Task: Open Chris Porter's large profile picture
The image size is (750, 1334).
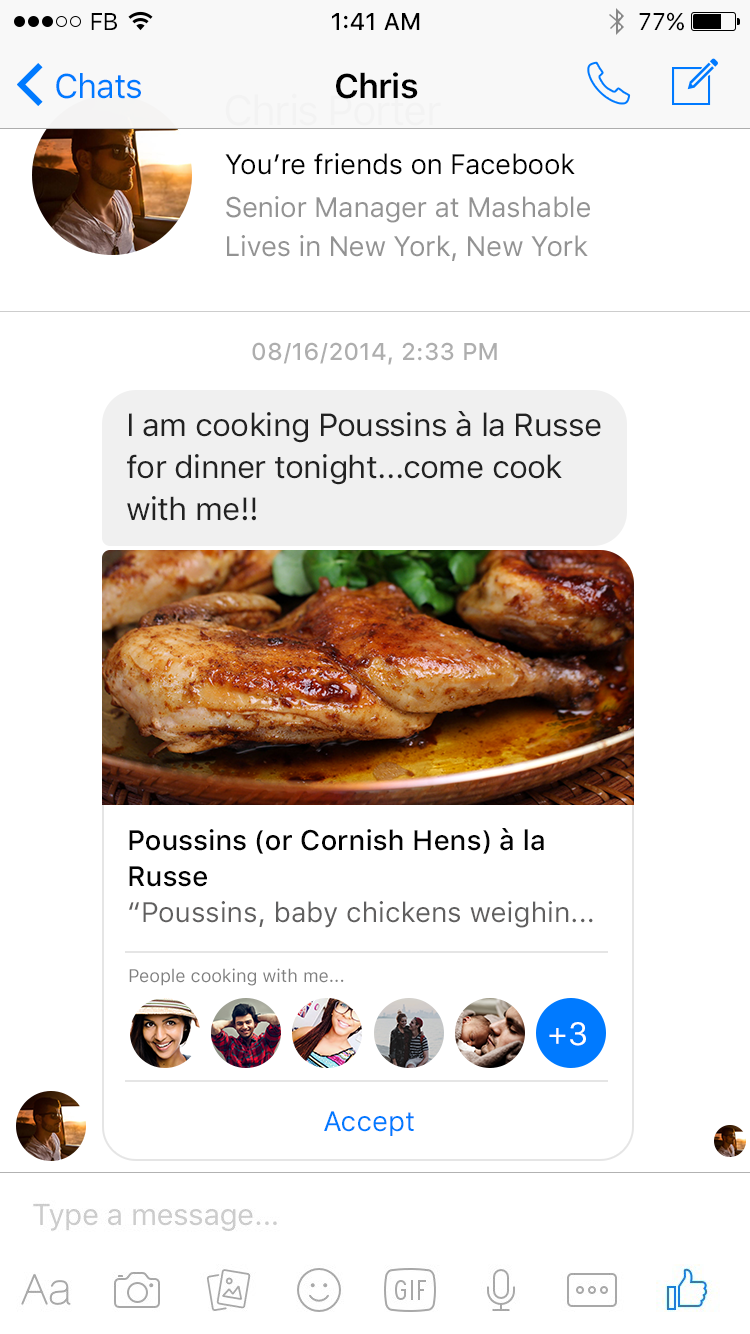Action: pos(111,177)
